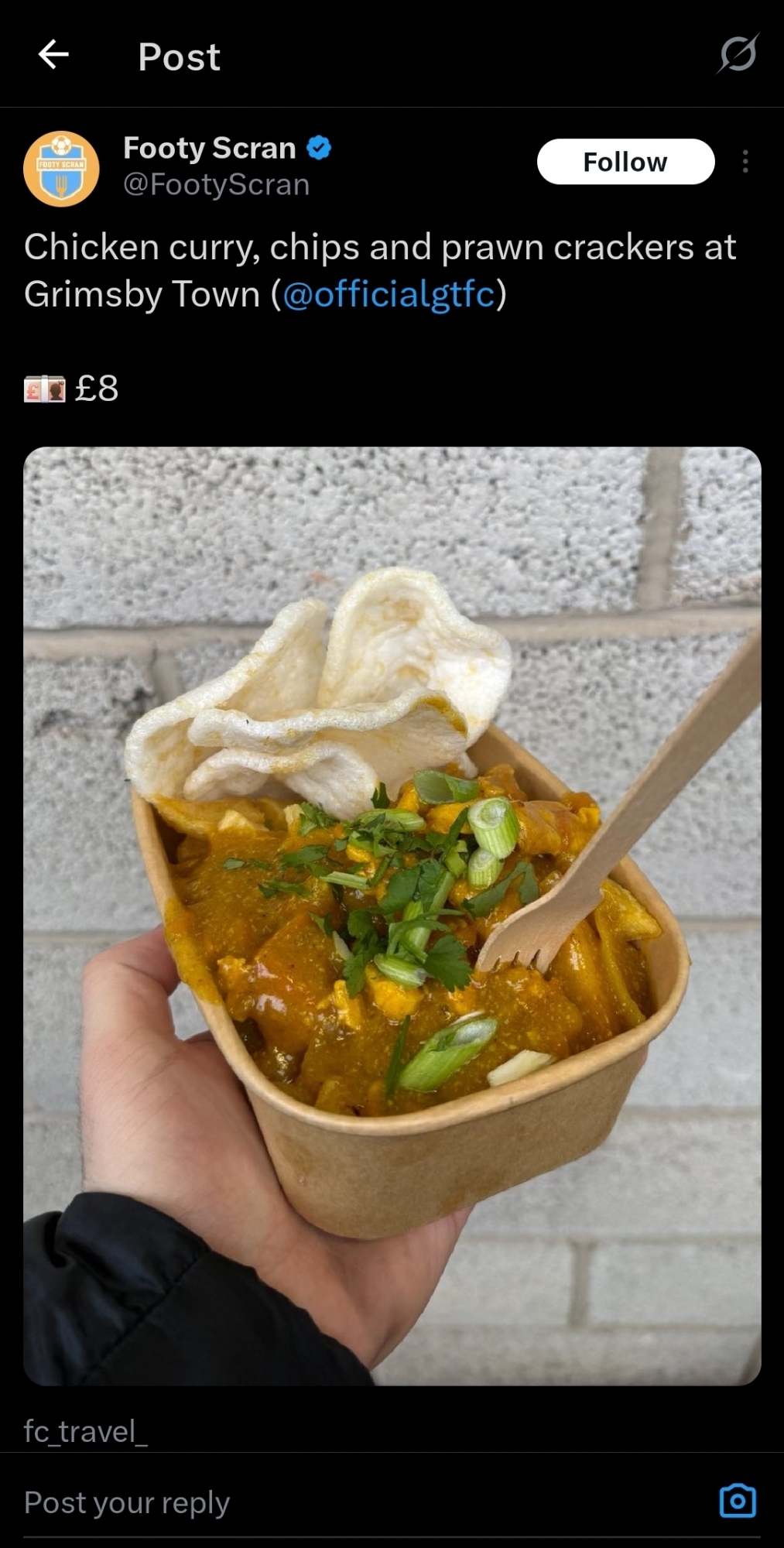Image resolution: width=784 pixels, height=1548 pixels.
Task: Open the Footy Scran account name
Action: [210, 148]
